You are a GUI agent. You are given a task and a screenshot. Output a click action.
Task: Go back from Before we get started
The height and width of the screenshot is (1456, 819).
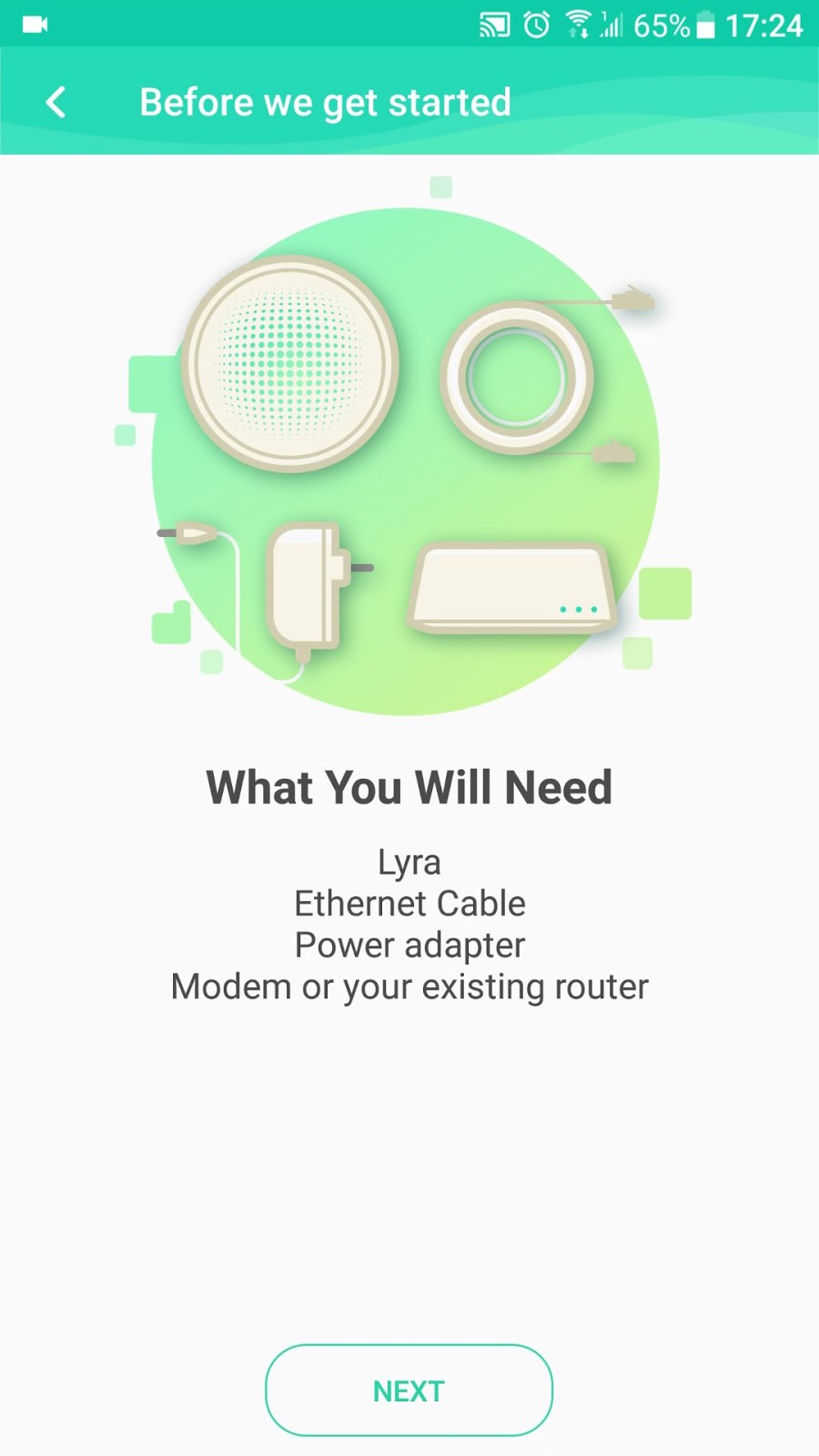(x=56, y=102)
